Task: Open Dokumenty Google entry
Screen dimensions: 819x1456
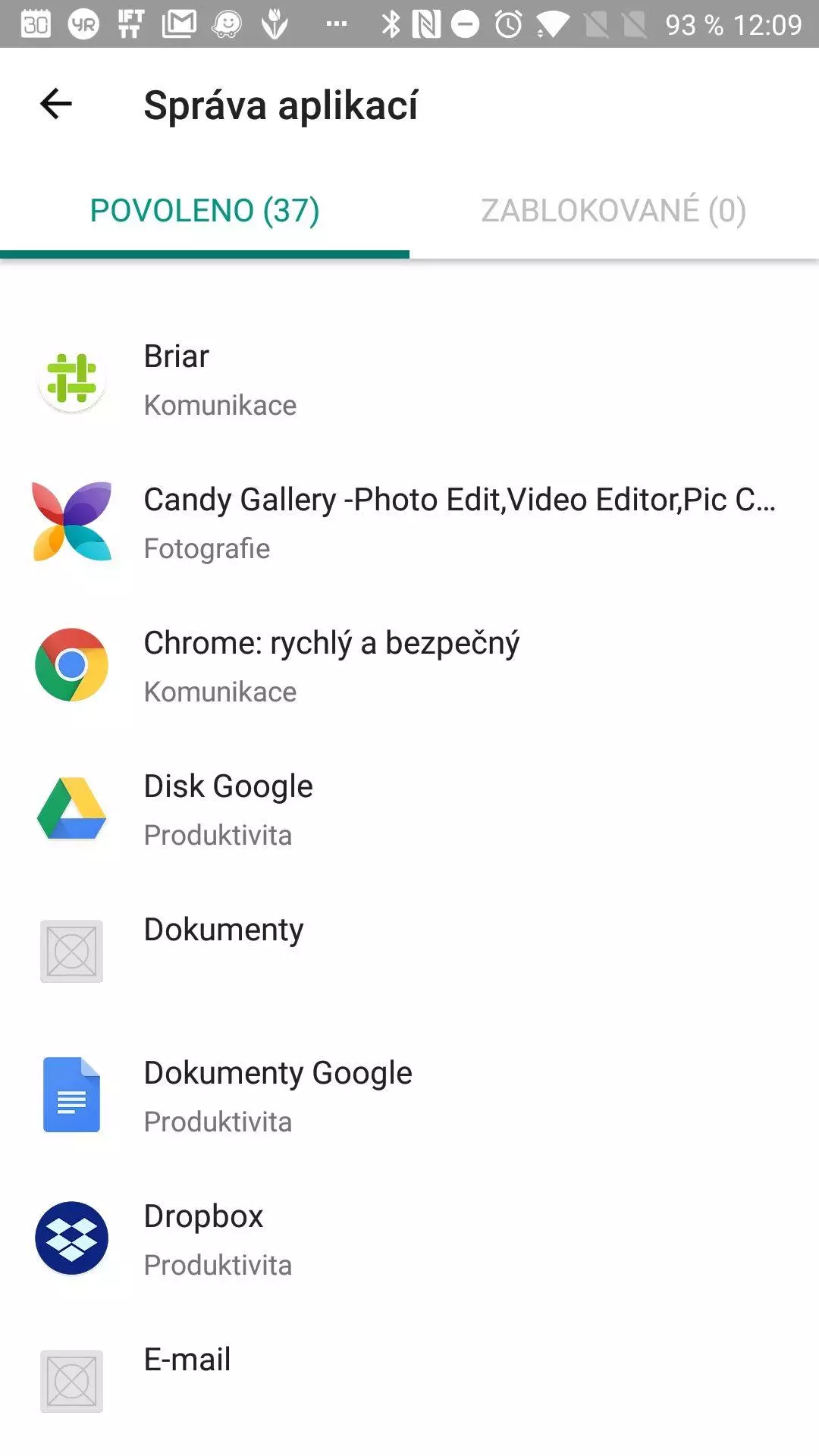Action: click(409, 1096)
